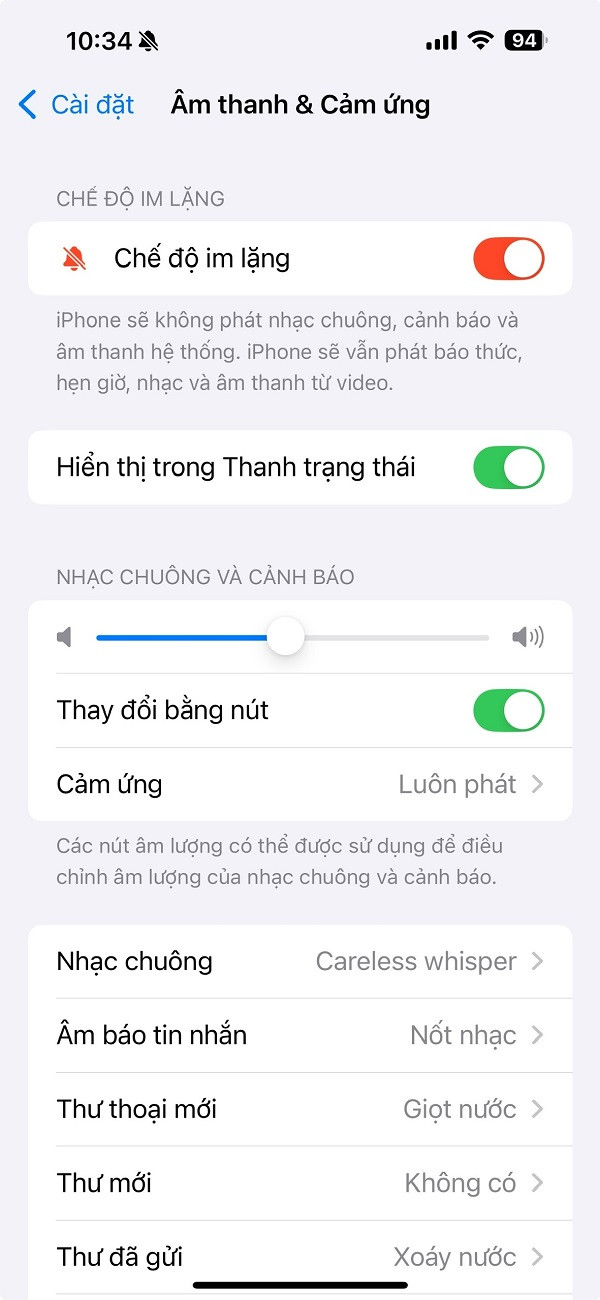Viewport: 600px width, 1300px height.
Task: Go back to Cài đặt
Action: coord(76,104)
